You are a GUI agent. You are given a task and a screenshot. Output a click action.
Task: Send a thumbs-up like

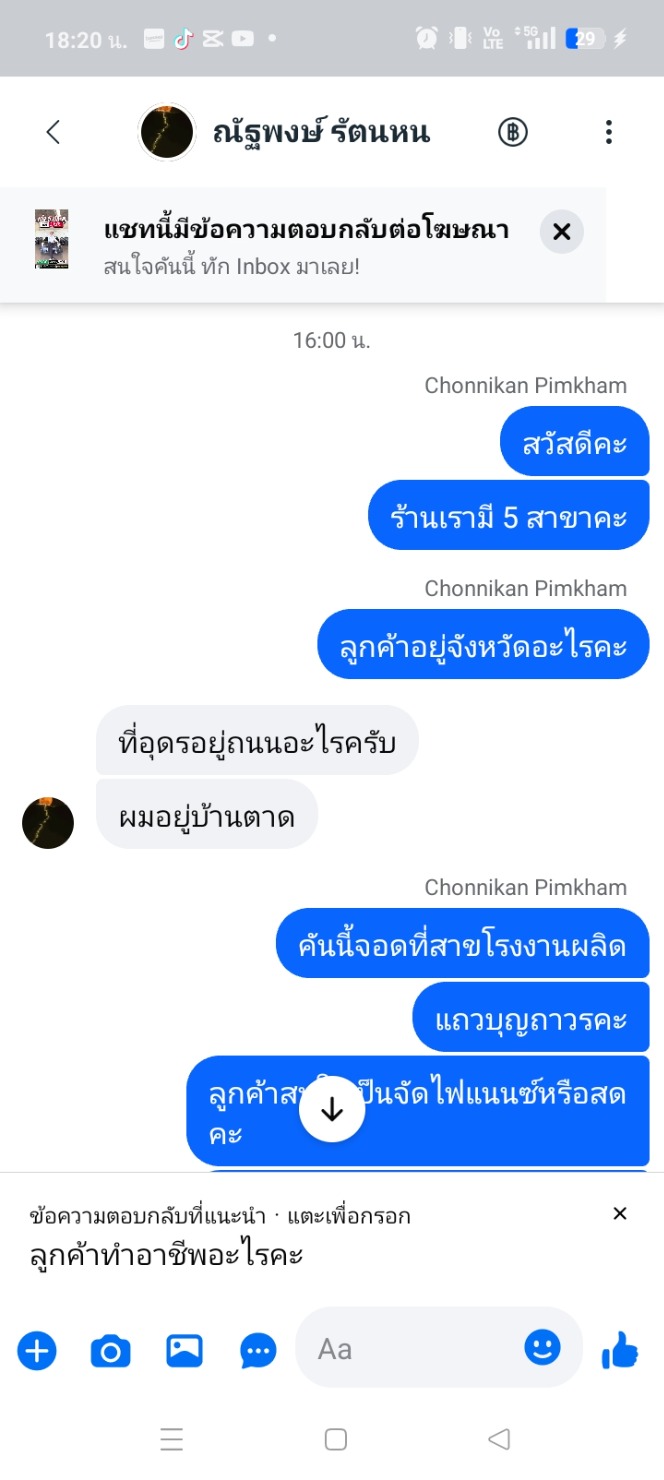click(620, 1351)
